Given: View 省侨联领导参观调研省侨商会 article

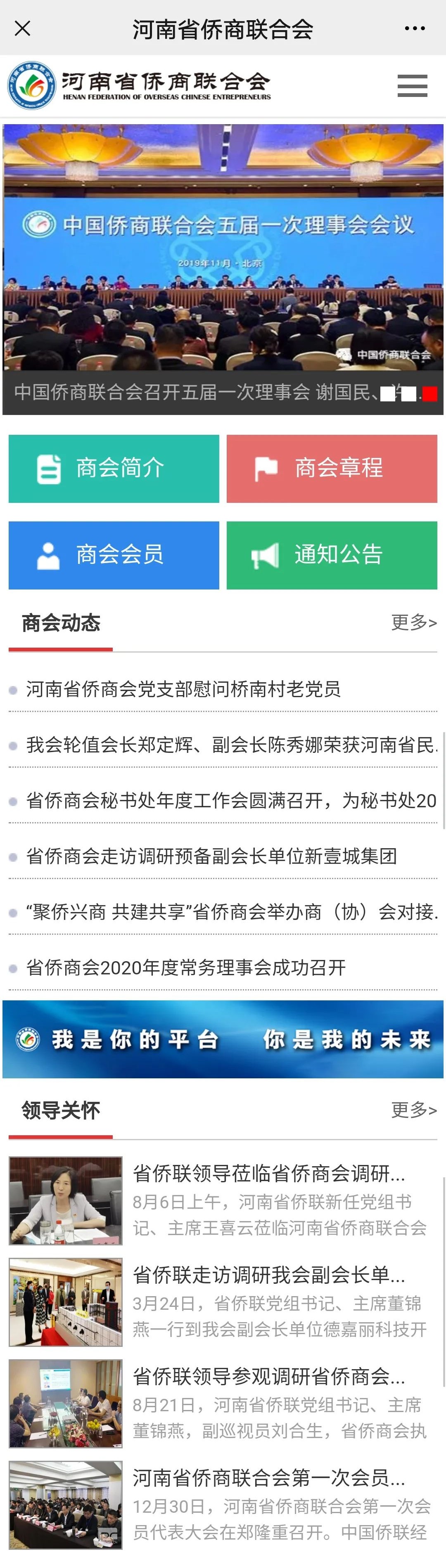Looking at the screenshot, I should (269, 1376).
